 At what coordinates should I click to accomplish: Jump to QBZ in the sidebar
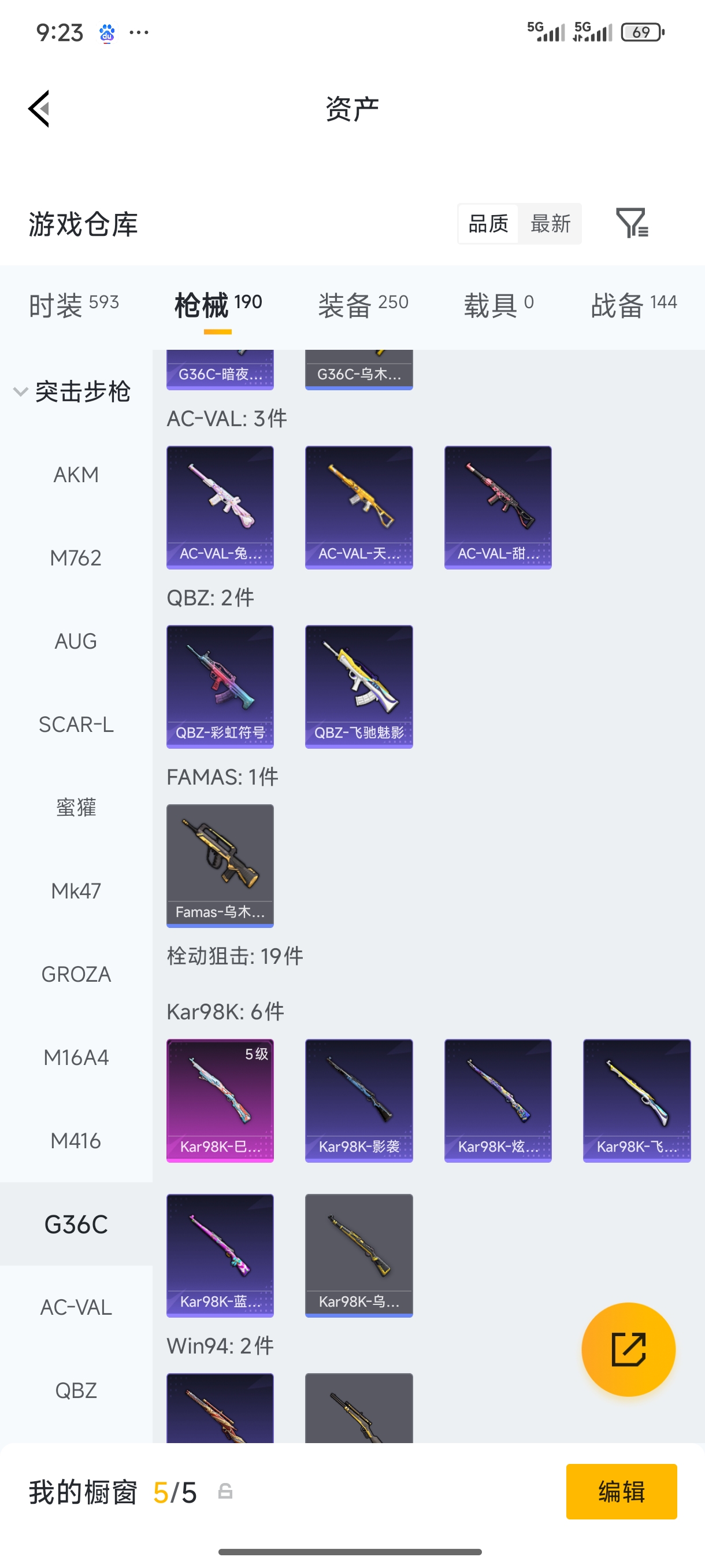[76, 1391]
